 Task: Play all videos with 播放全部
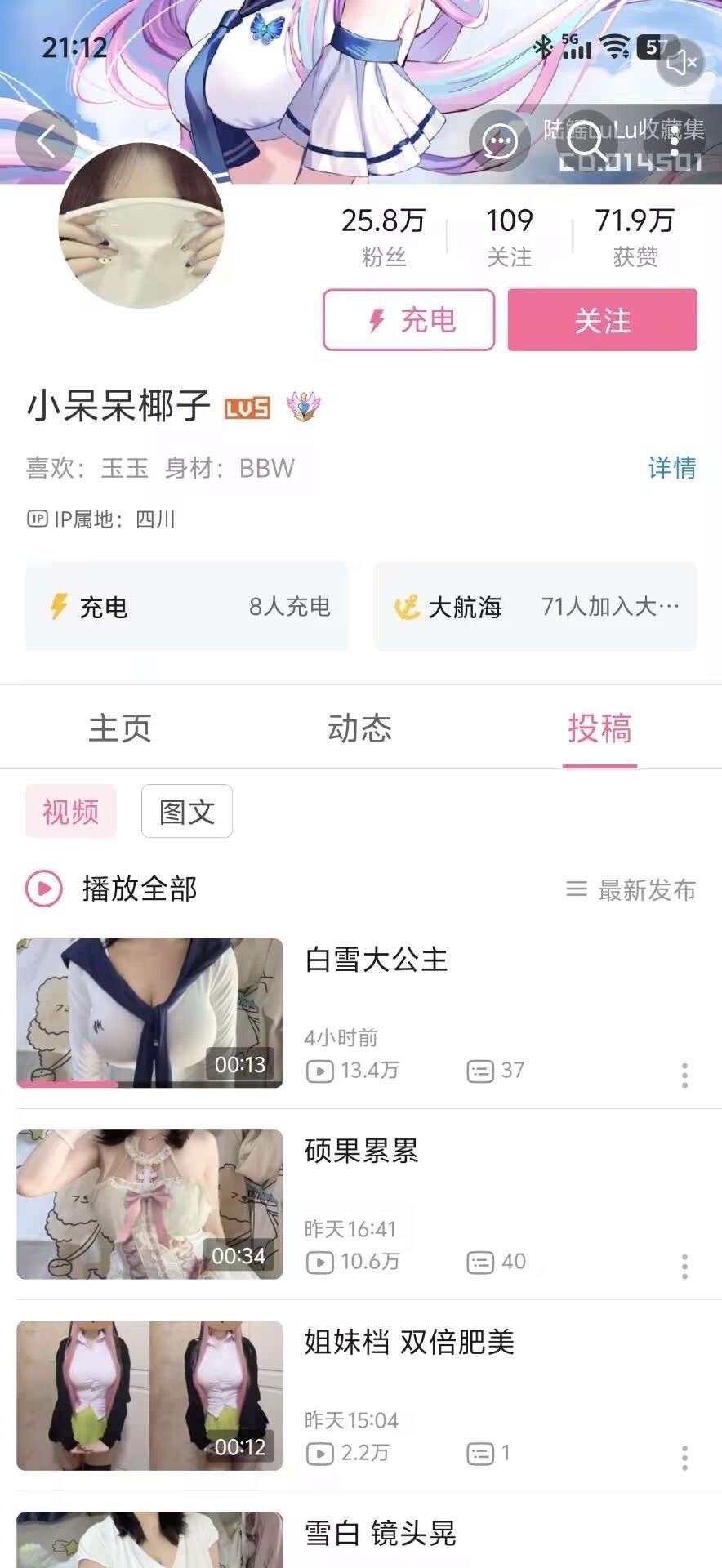[x=113, y=889]
